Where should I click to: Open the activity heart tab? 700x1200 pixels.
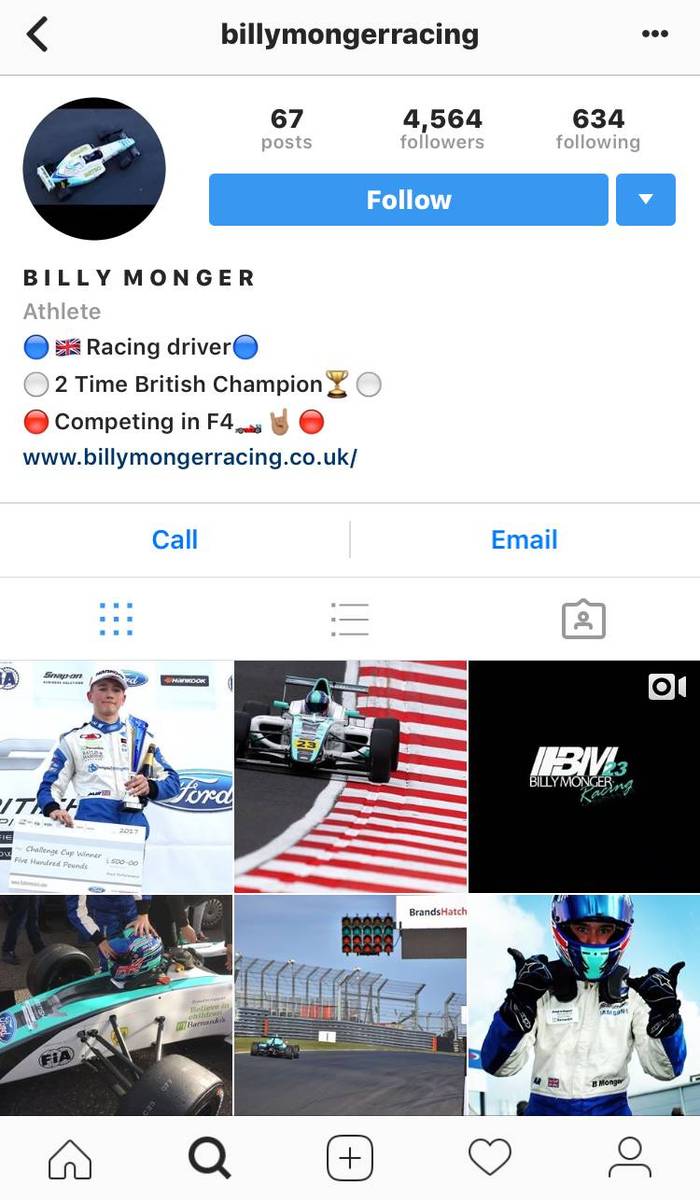490,1160
